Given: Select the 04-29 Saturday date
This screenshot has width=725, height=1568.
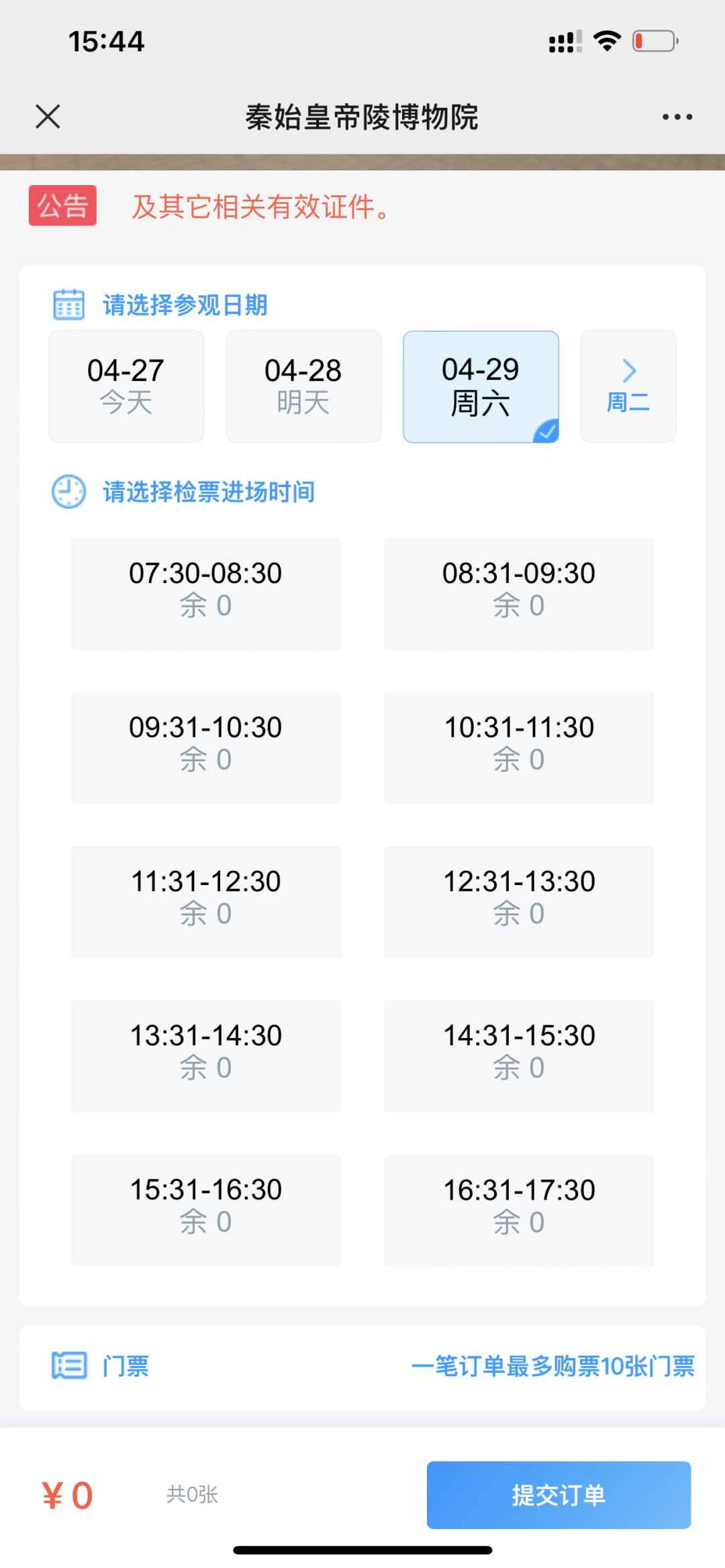Looking at the screenshot, I should 481,386.
